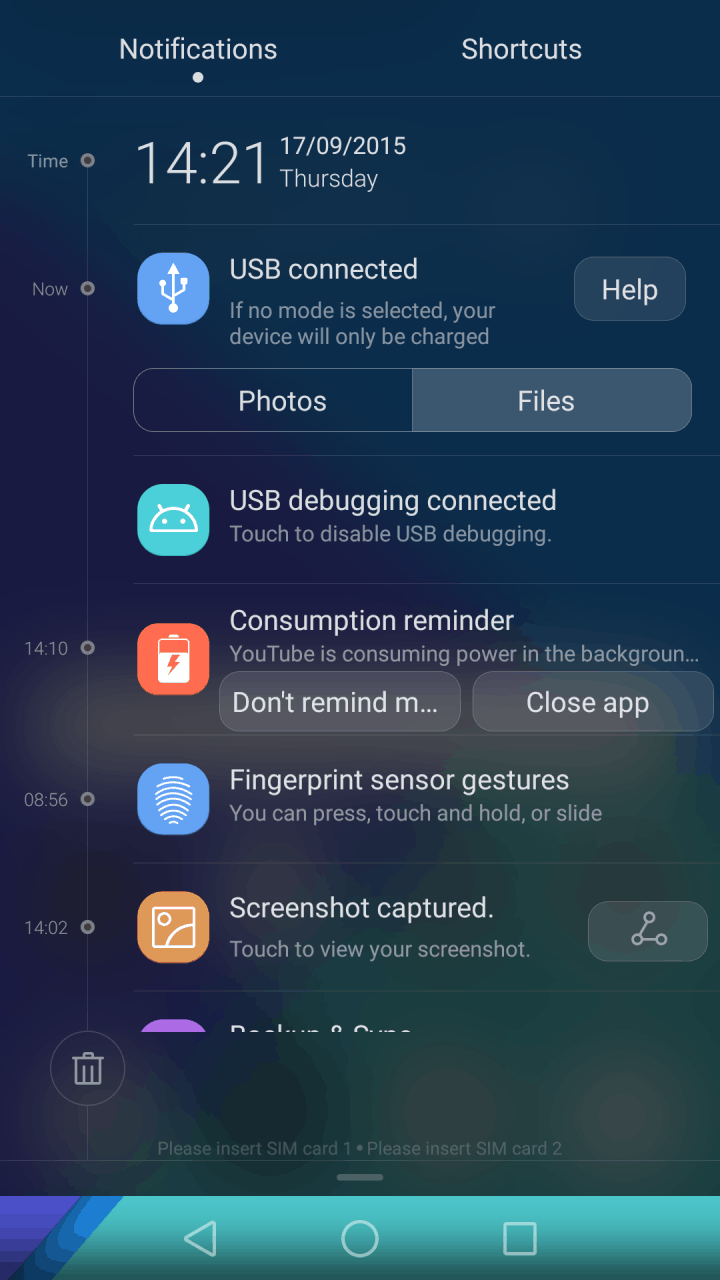This screenshot has height=1280, width=720.
Task: Tap Help on USB connected notification
Action: tap(629, 290)
